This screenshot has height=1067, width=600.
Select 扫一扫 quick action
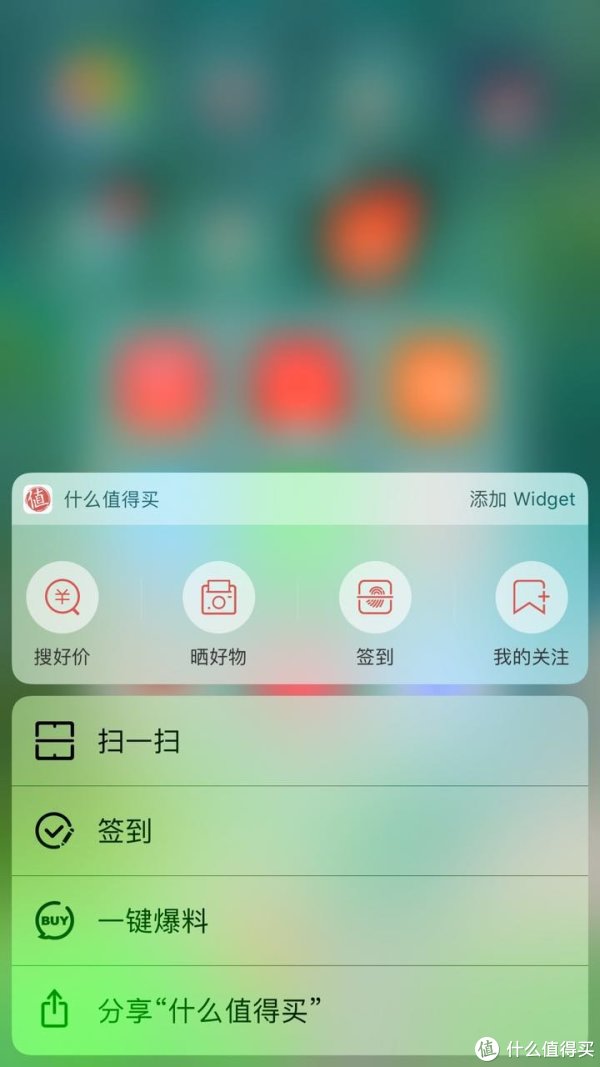(x=300, y=741)
